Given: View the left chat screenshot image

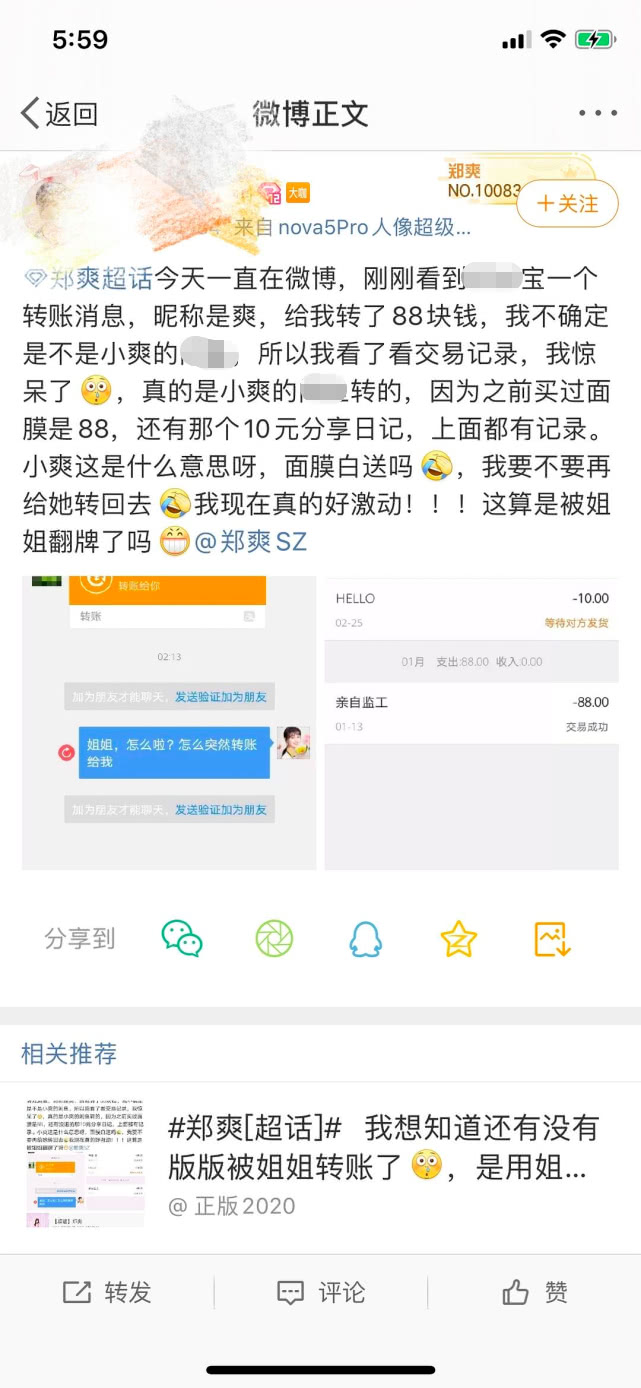Looking at the screenshot, I should pyautogui.click(x=169, y=722).
